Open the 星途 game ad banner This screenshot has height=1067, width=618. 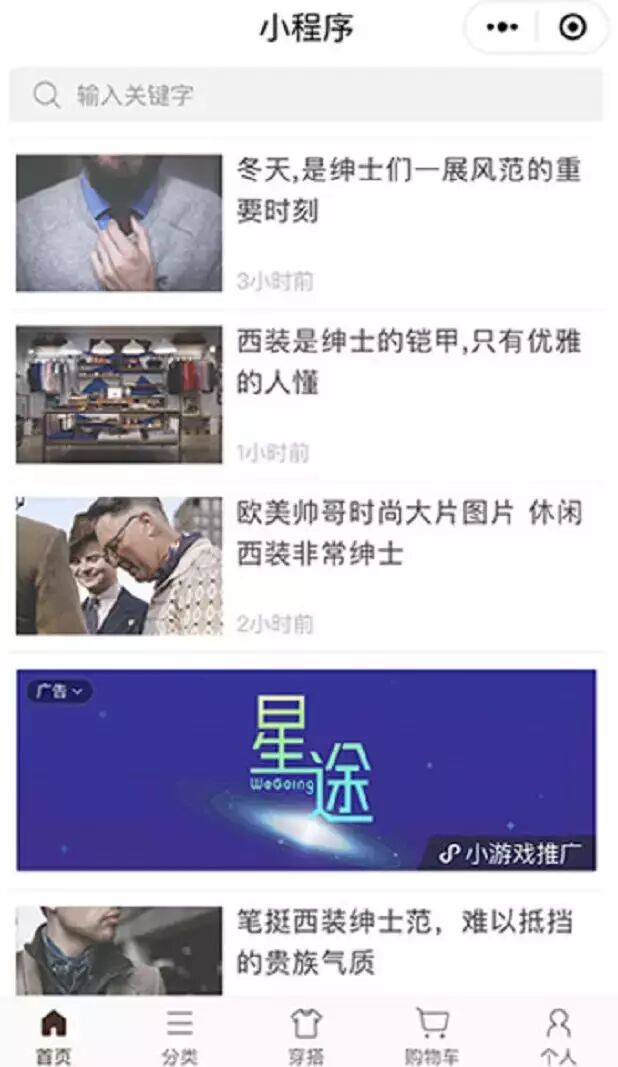(306, 770)
